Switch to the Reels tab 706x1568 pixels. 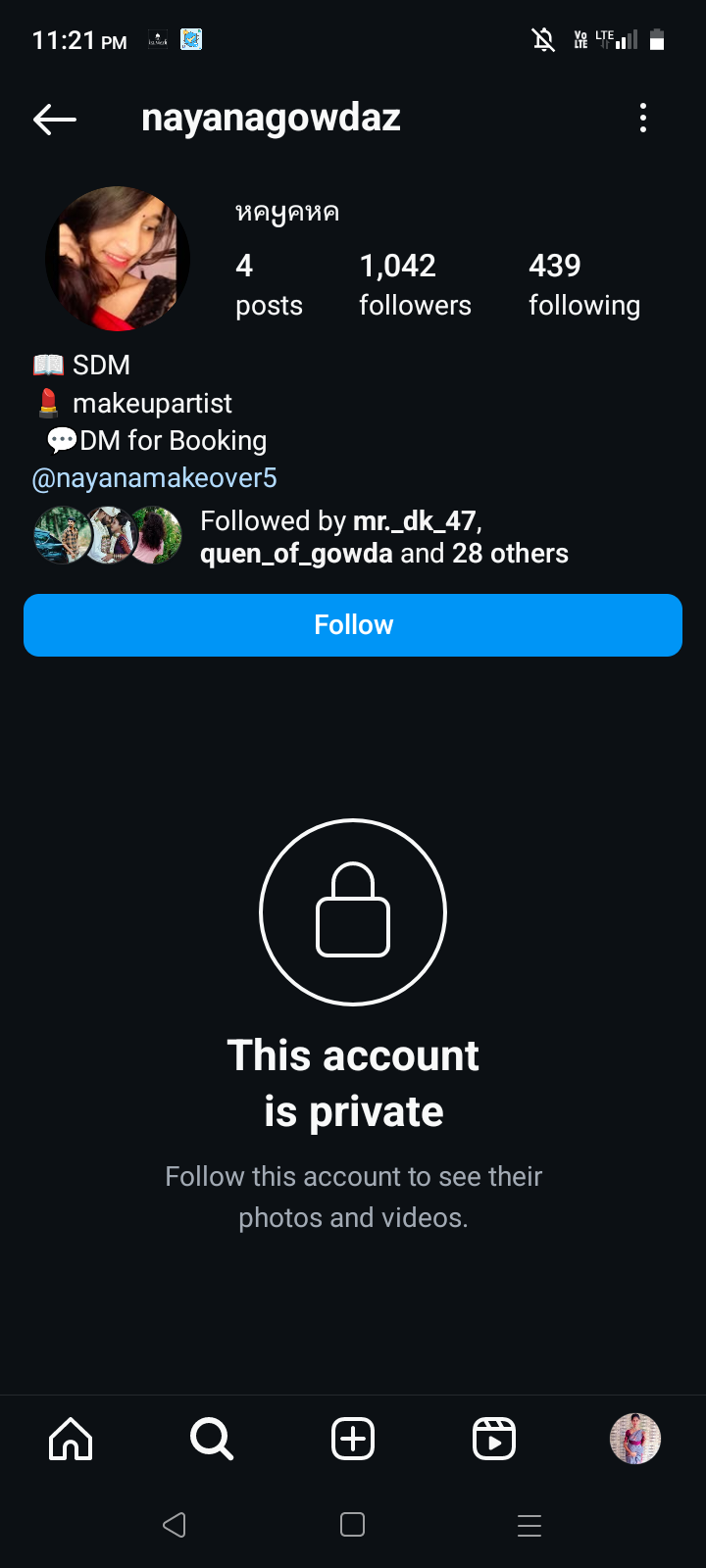494,1439
